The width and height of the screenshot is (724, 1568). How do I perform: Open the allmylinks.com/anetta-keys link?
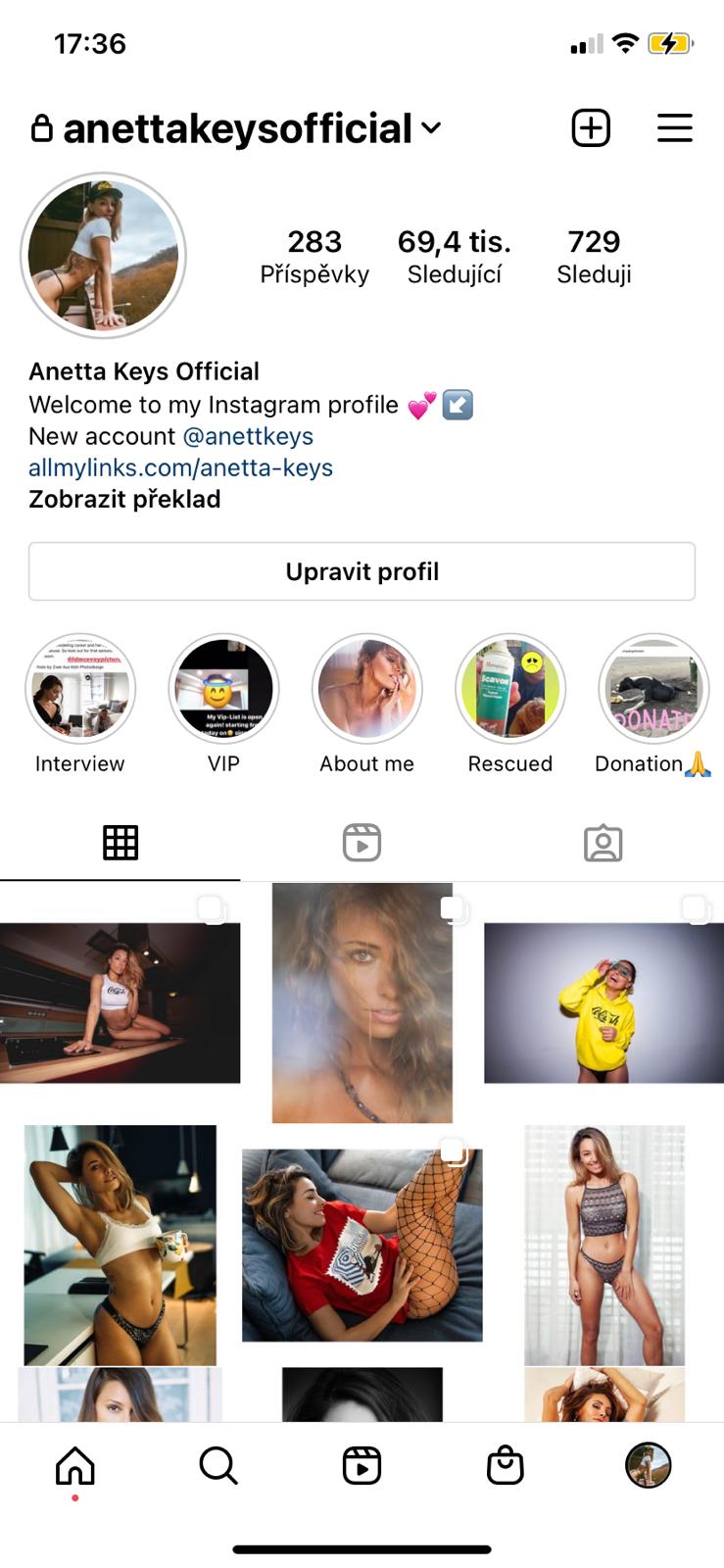(180, 467)
